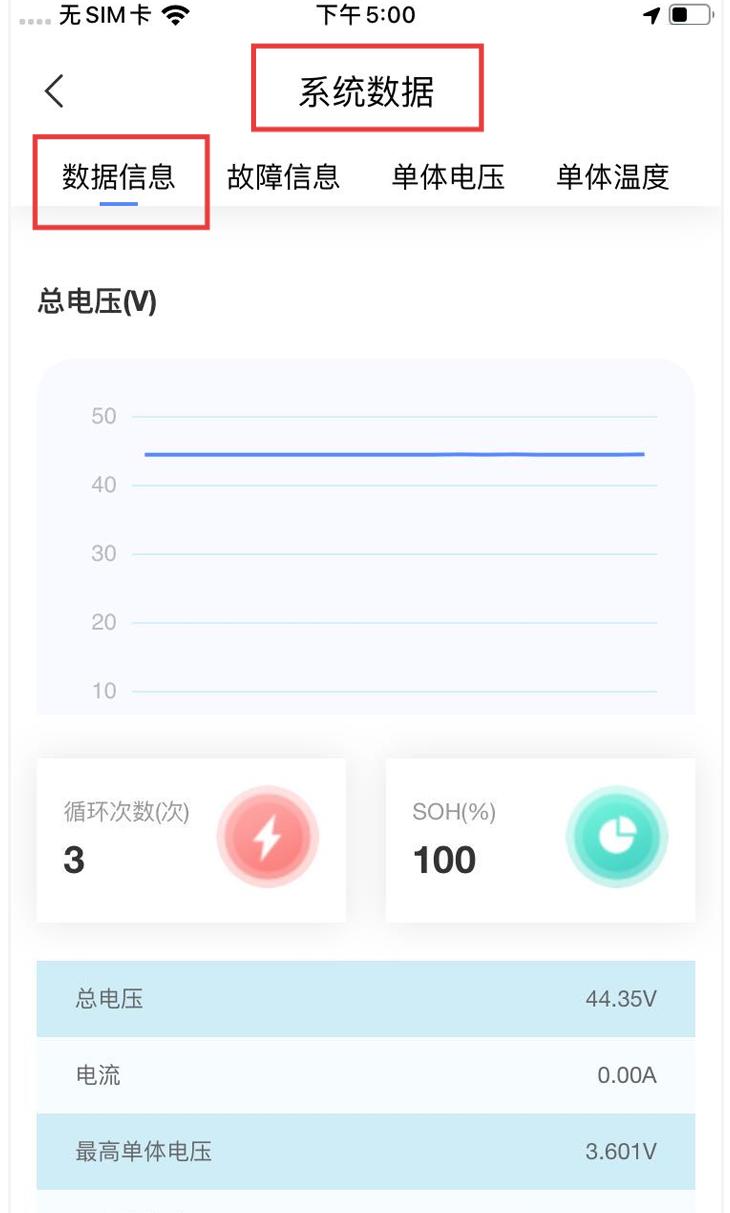Switch to the 故障信息 tab
The image size is (730, 1213).
[284, 177]
